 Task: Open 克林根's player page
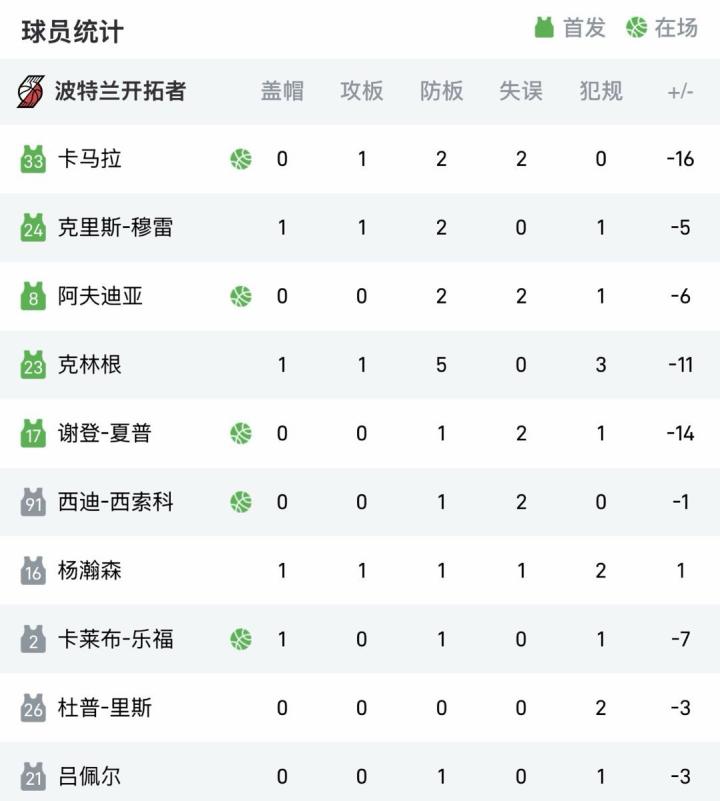pos(90,365)
